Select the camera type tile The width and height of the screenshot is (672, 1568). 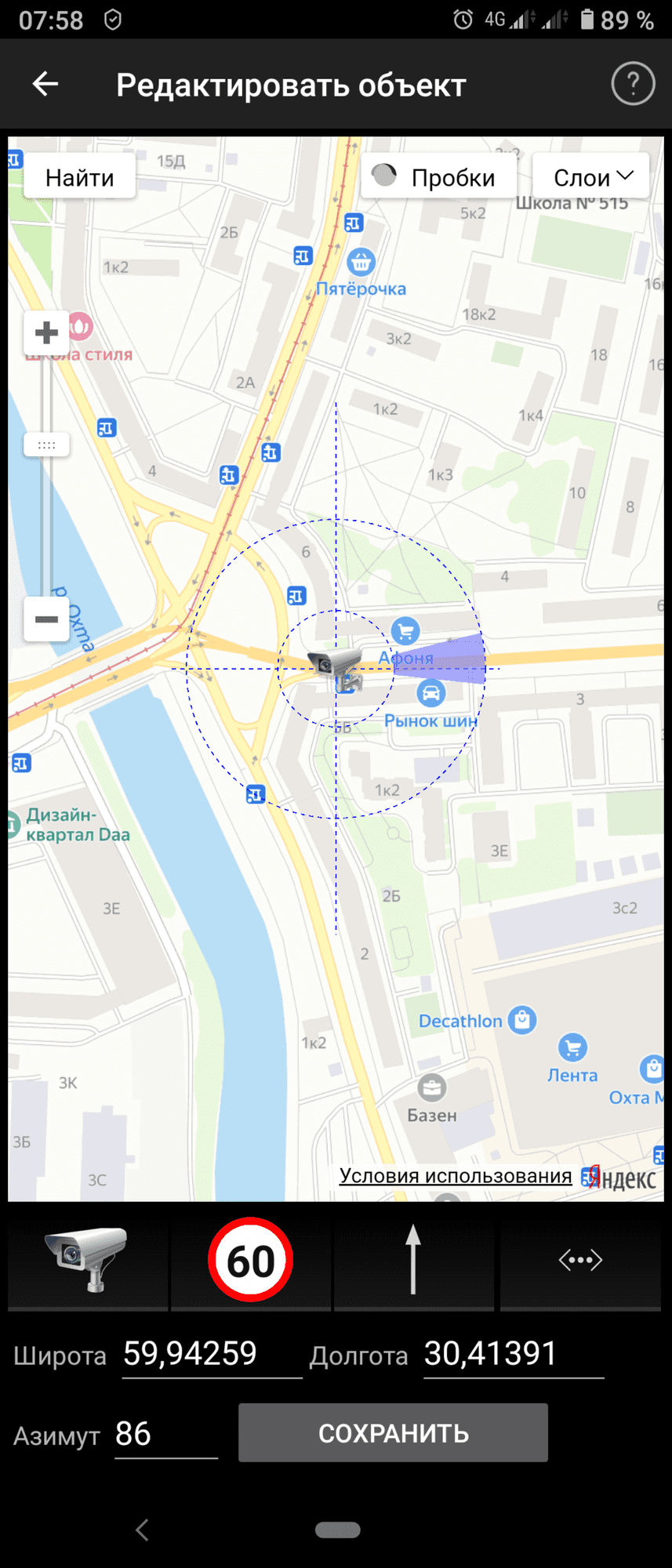[87, 1260]
